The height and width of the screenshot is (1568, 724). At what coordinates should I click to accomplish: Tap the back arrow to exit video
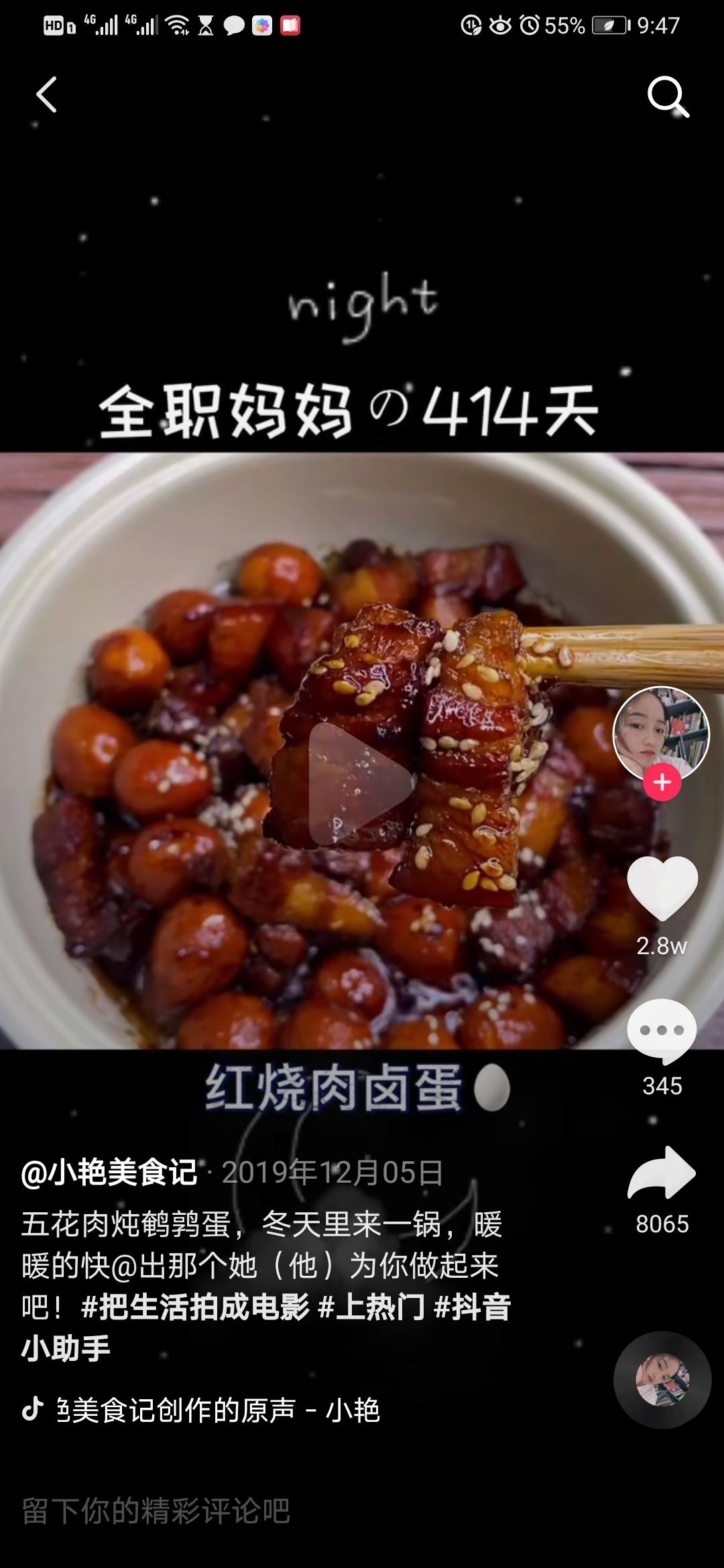(x=46, y=95)
